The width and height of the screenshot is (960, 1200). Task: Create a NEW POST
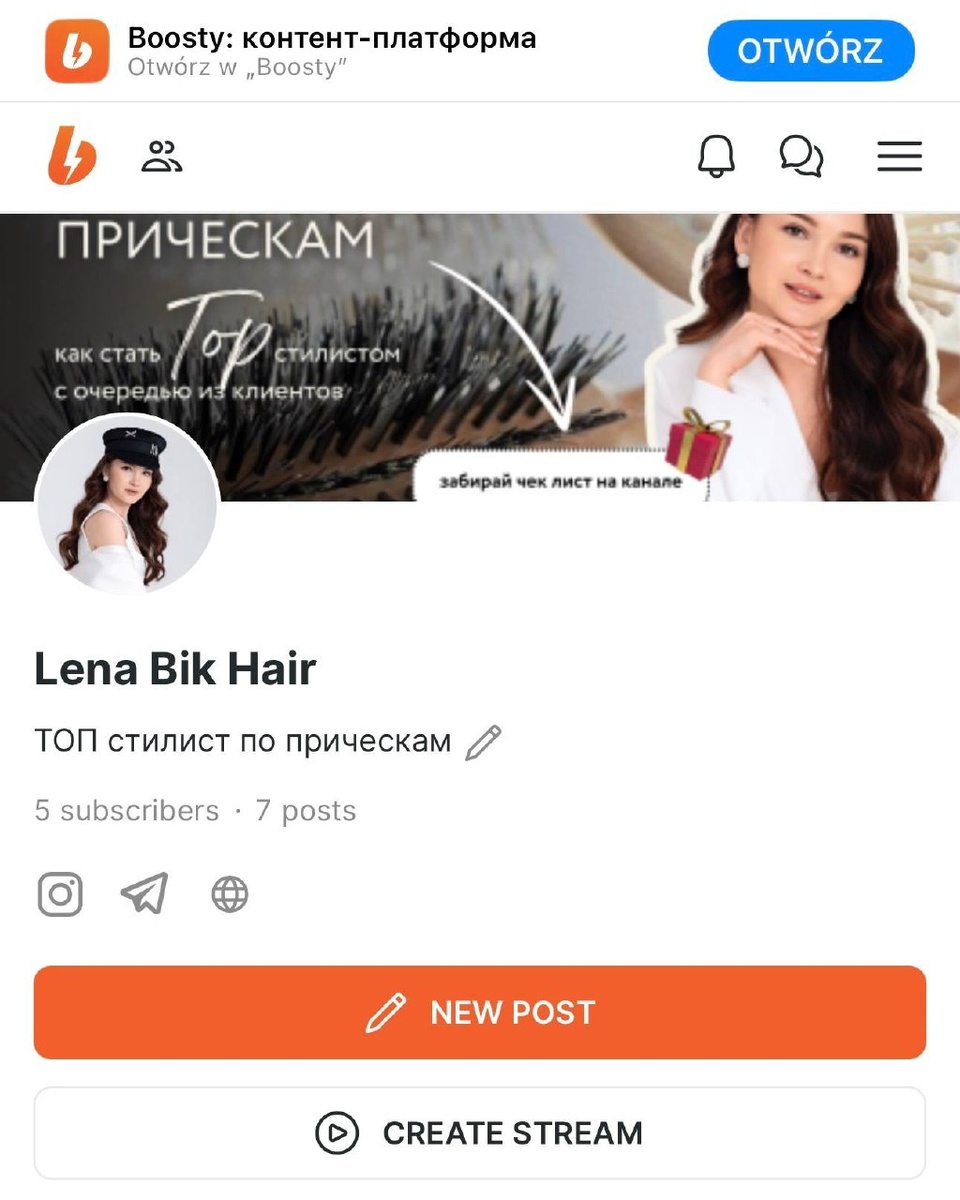click(x=480, y=1012)
